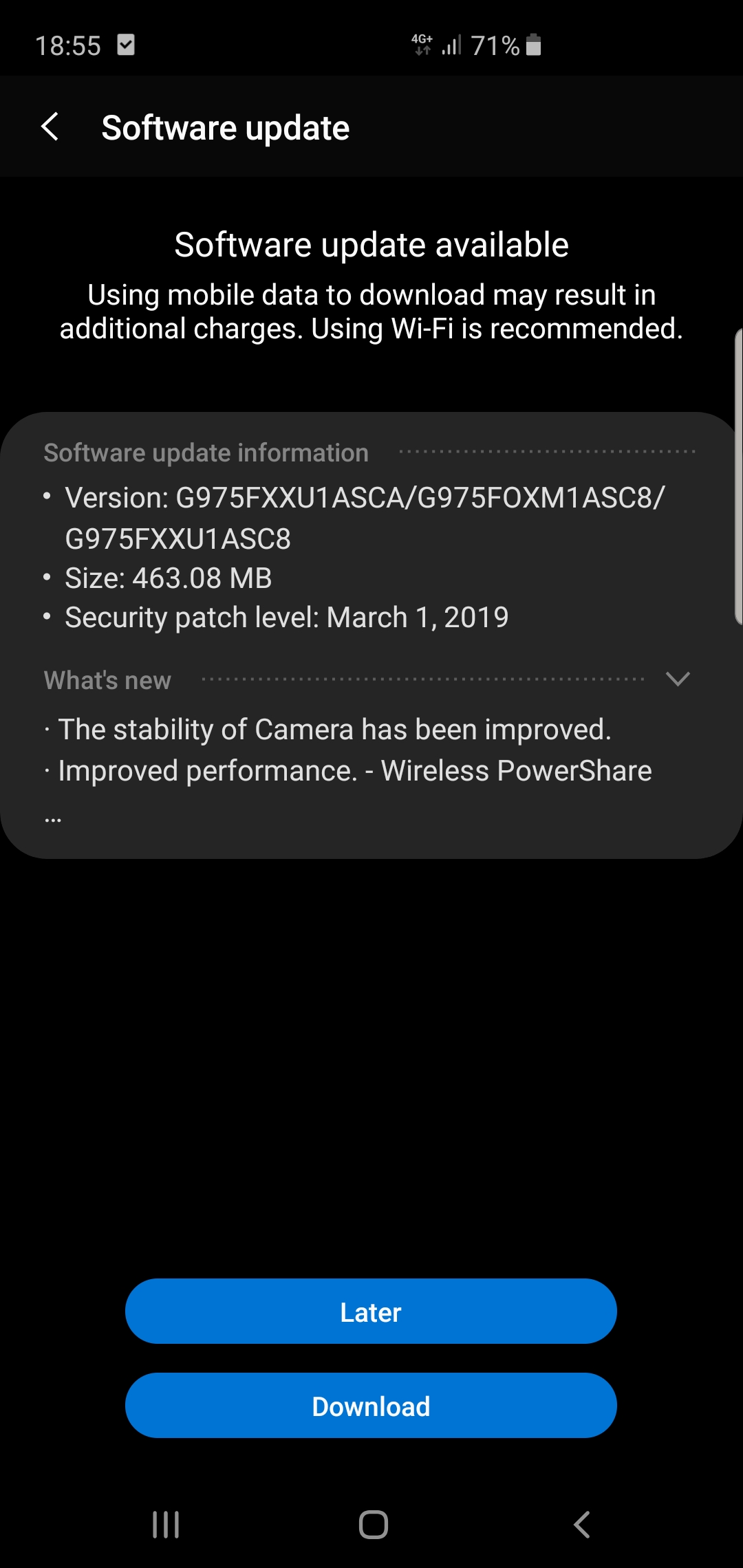The width and height of the screenshot is (743, 1568).
Task: Tap the update Size 463.08 MB line
Action: pos(168,578)
